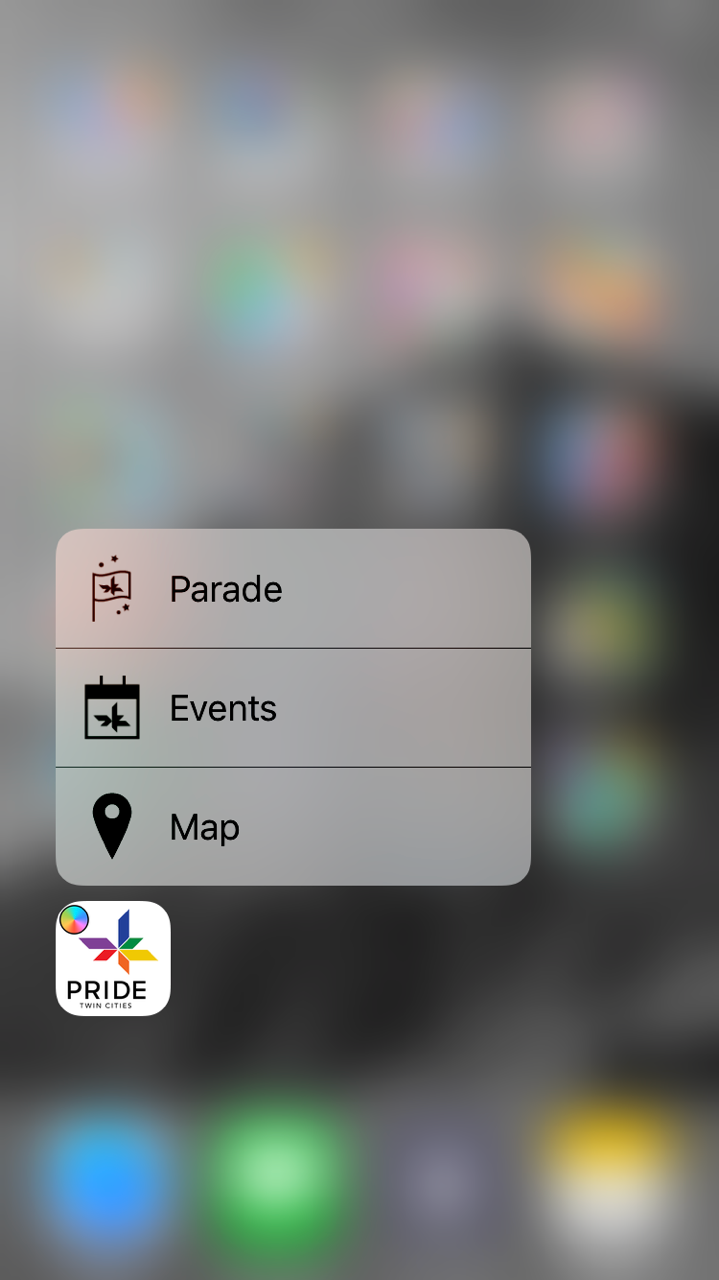Choose the Map shortcut

coord(292,827)
